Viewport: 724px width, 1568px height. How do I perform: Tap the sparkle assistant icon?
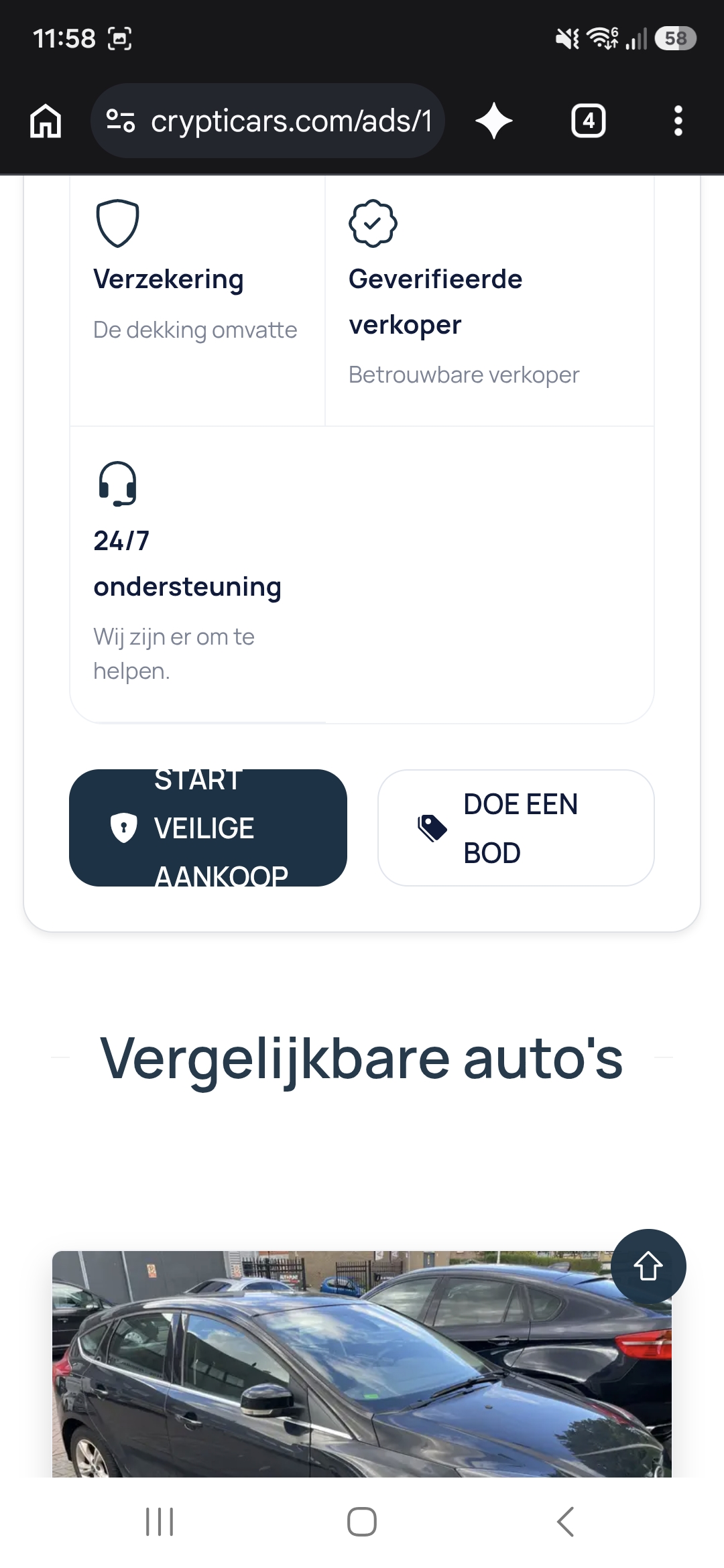click(494, 121)
